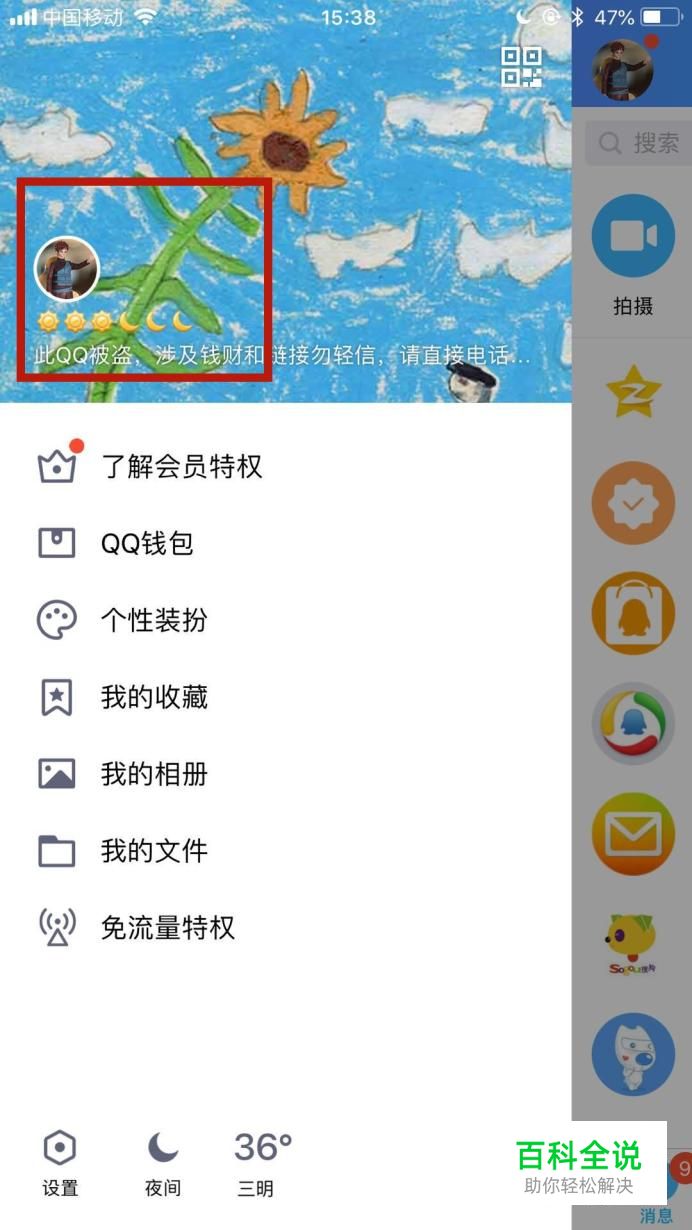Open the signature text 此QQ被盗
692x1230 pixels.
[x=283, y=355]
